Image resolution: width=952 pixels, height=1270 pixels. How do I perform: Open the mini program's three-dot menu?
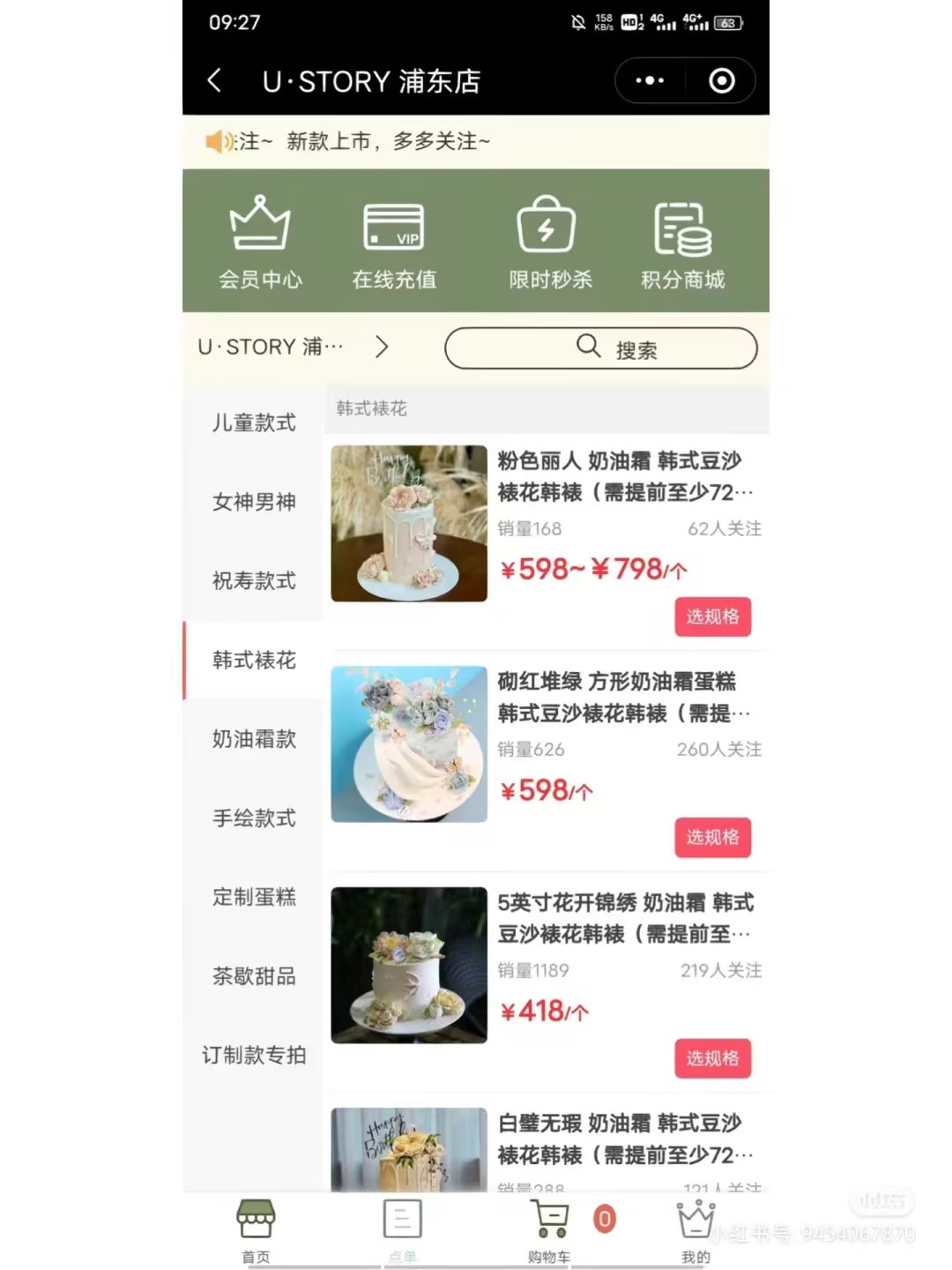[x=650, y=81]
